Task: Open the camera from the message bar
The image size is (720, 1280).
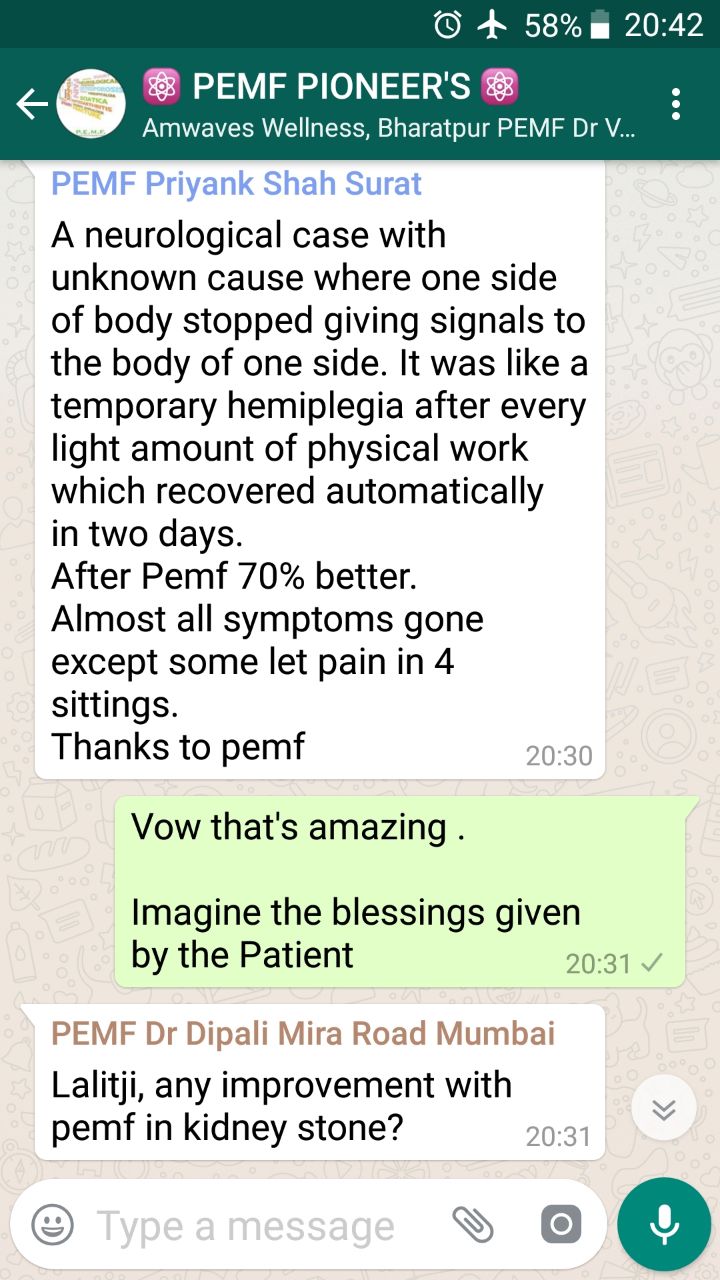Action: point(561,1224)
